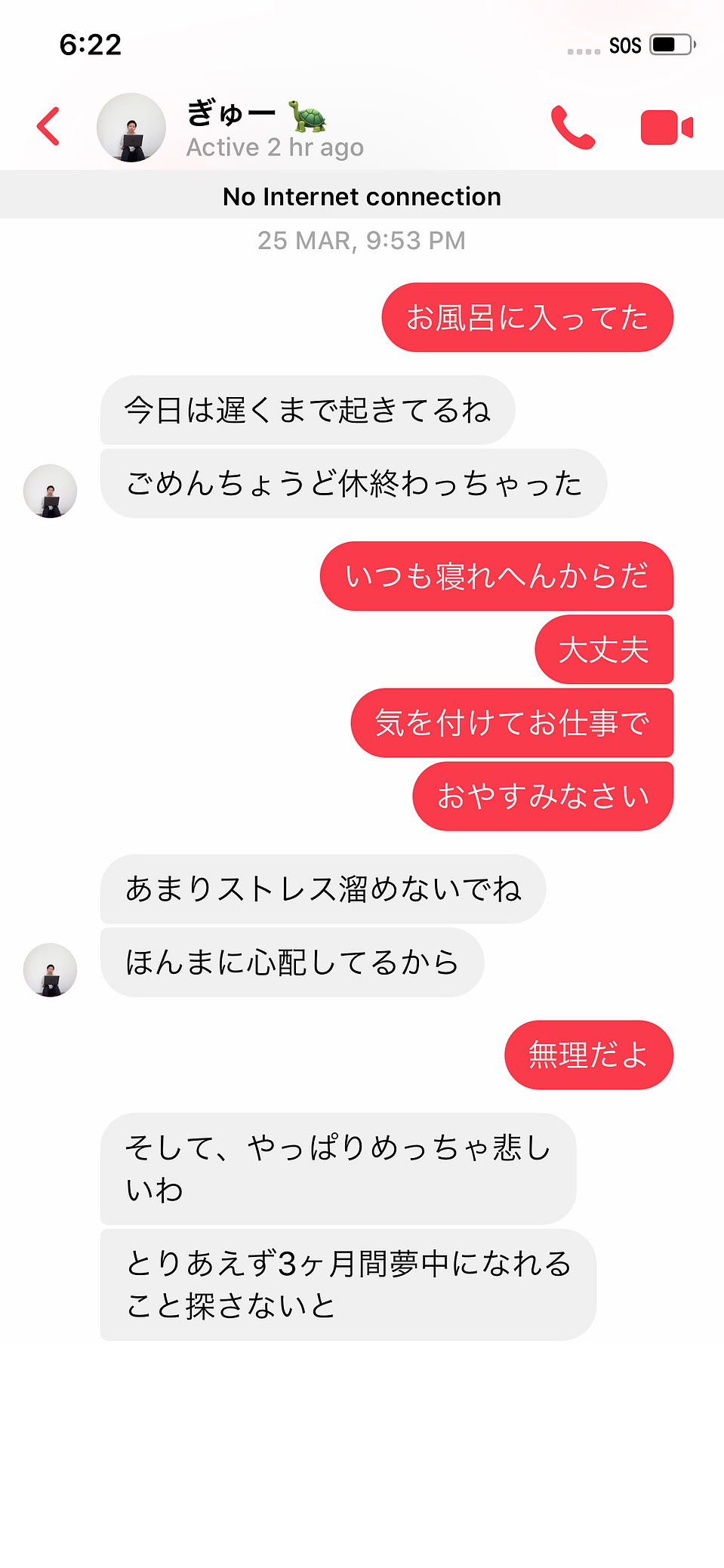Start a video call with ぎゅー
This screenshot has height=1568, width=724.
pyautogui.click(x=666, y=127)
